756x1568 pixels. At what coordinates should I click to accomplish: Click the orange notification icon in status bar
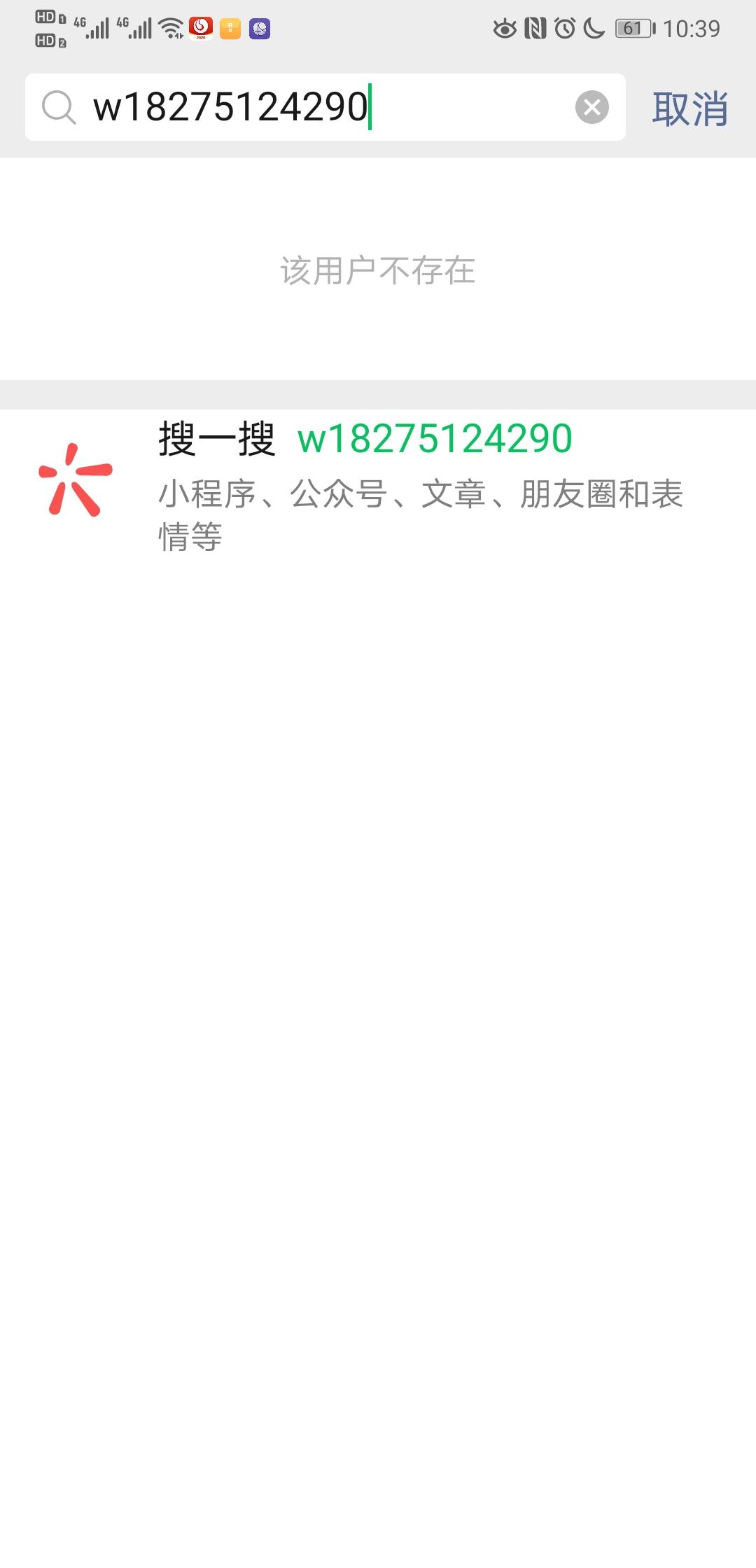pyautogui.click(x=230, y=28)
